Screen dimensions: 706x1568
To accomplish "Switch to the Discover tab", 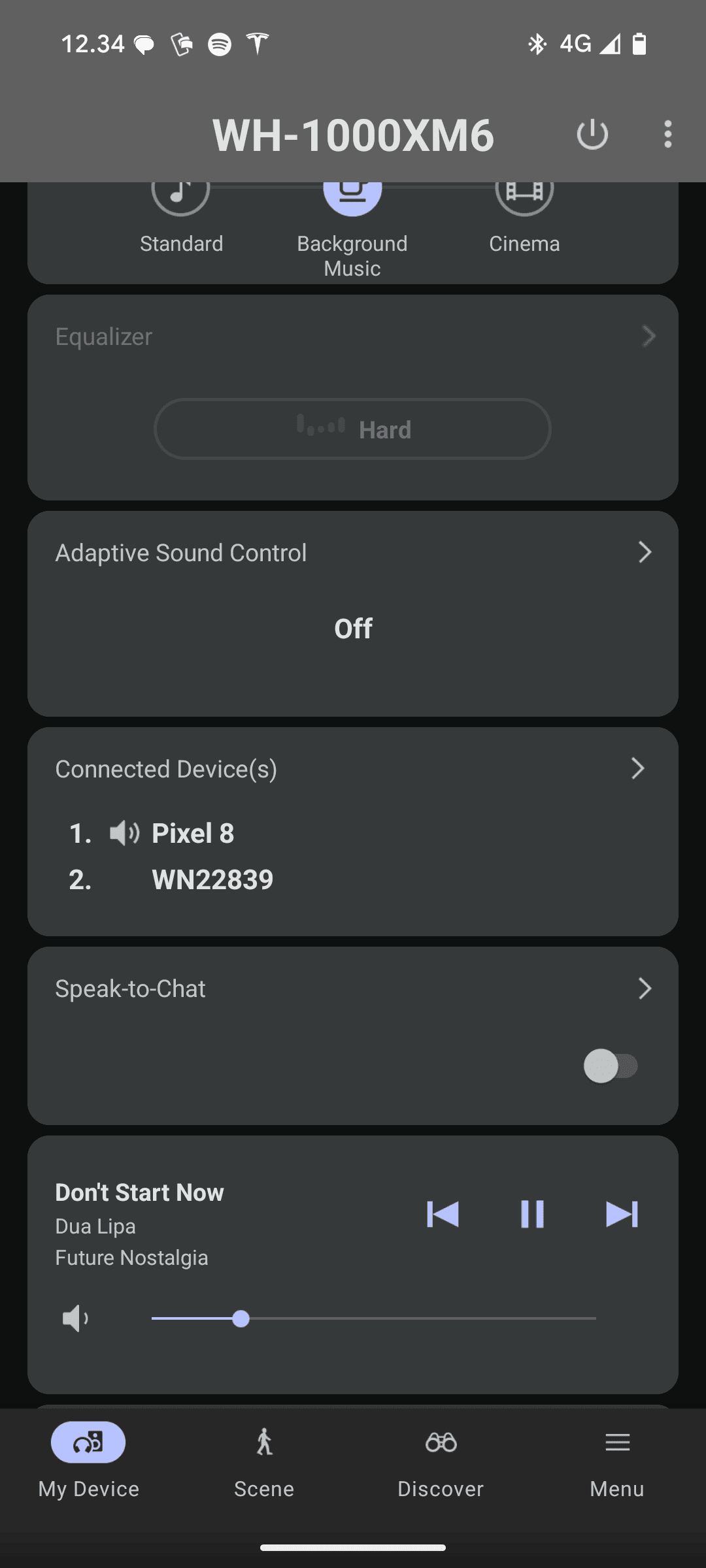I will pos(441,1462).
